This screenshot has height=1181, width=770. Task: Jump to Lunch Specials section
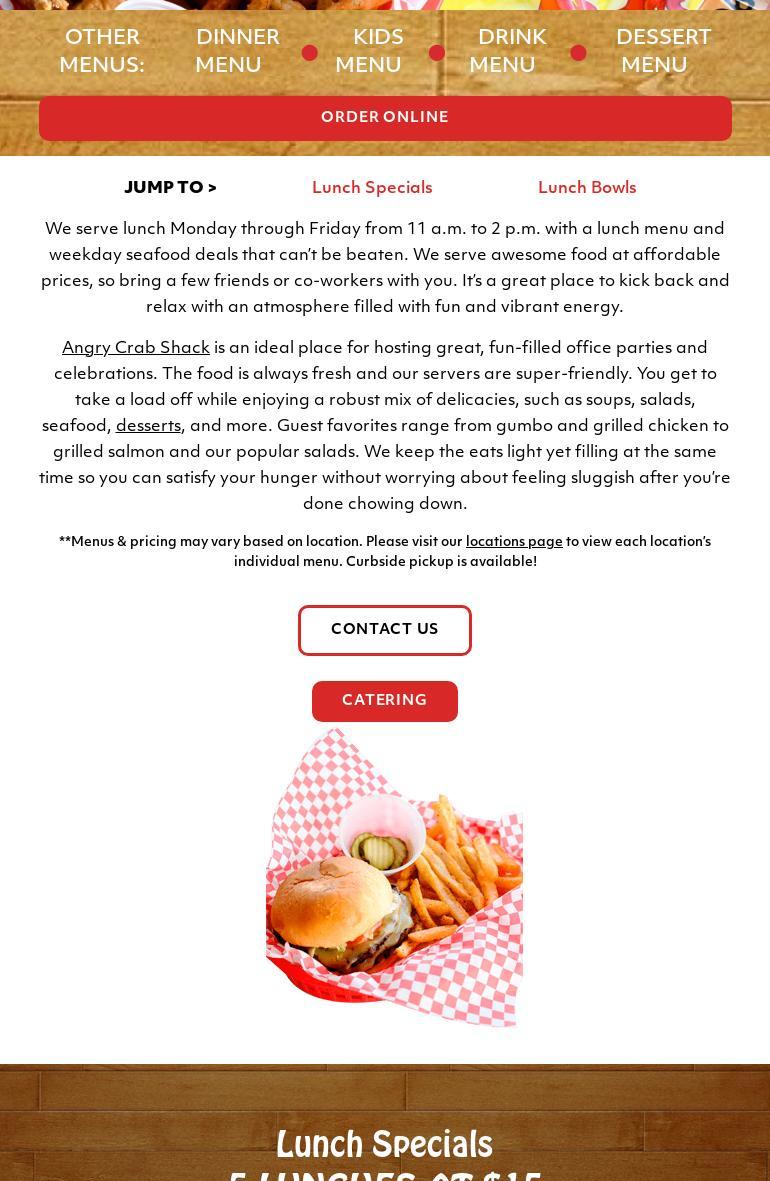click(372, 188)
